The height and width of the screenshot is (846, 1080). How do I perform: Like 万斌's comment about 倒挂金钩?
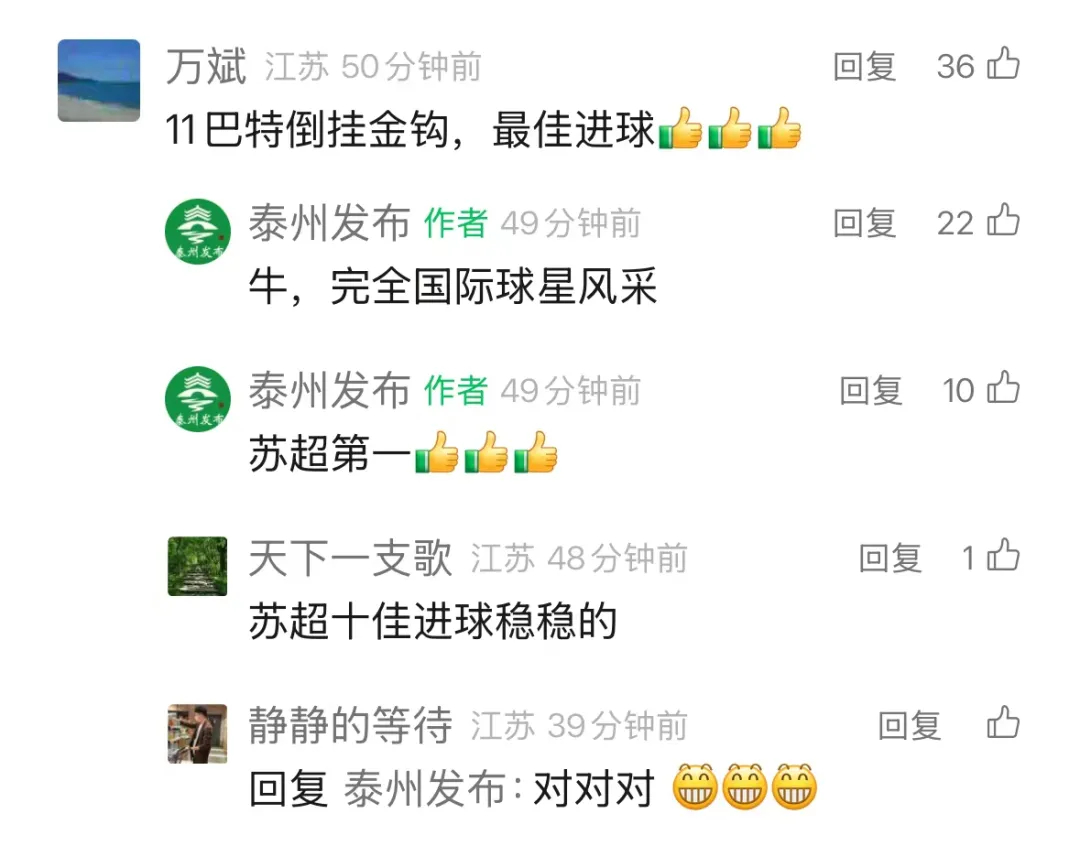click(x=1003, y=66)
